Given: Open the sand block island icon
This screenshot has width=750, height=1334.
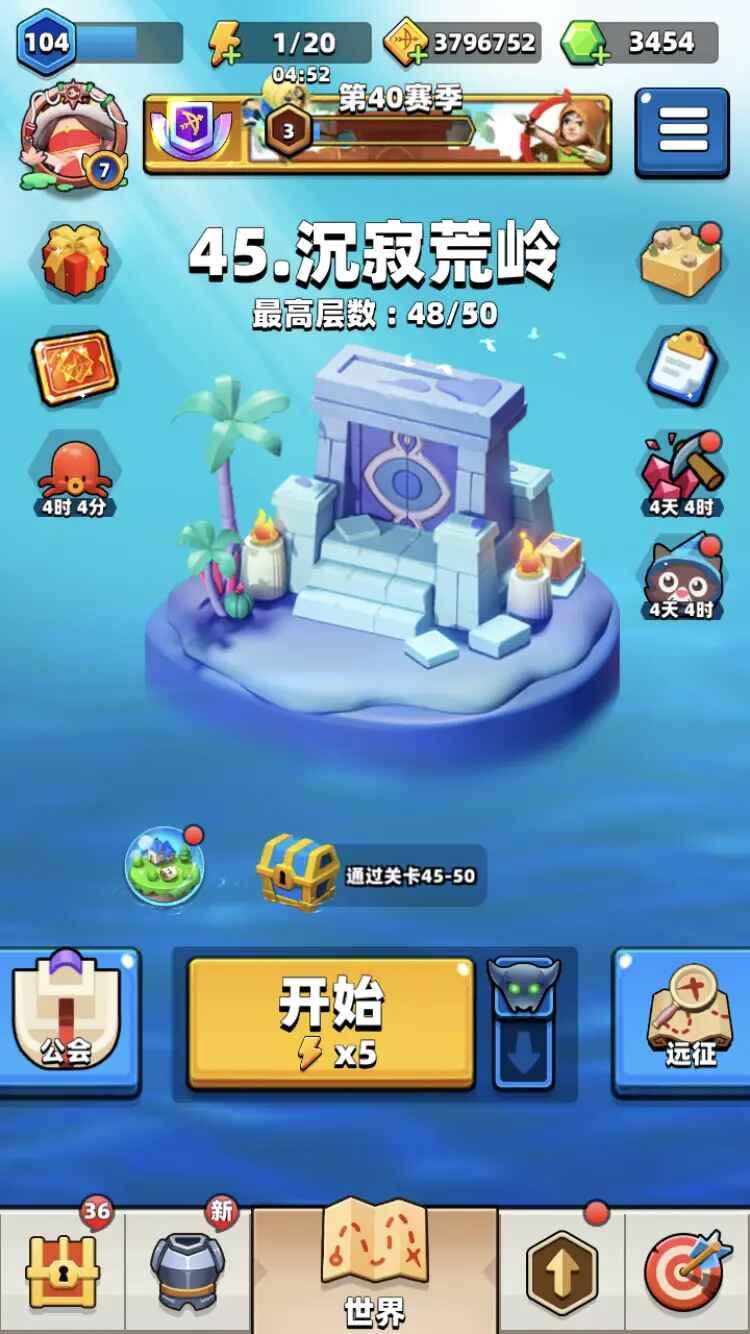Looking at the screenshot, I should tap(680, 262).
